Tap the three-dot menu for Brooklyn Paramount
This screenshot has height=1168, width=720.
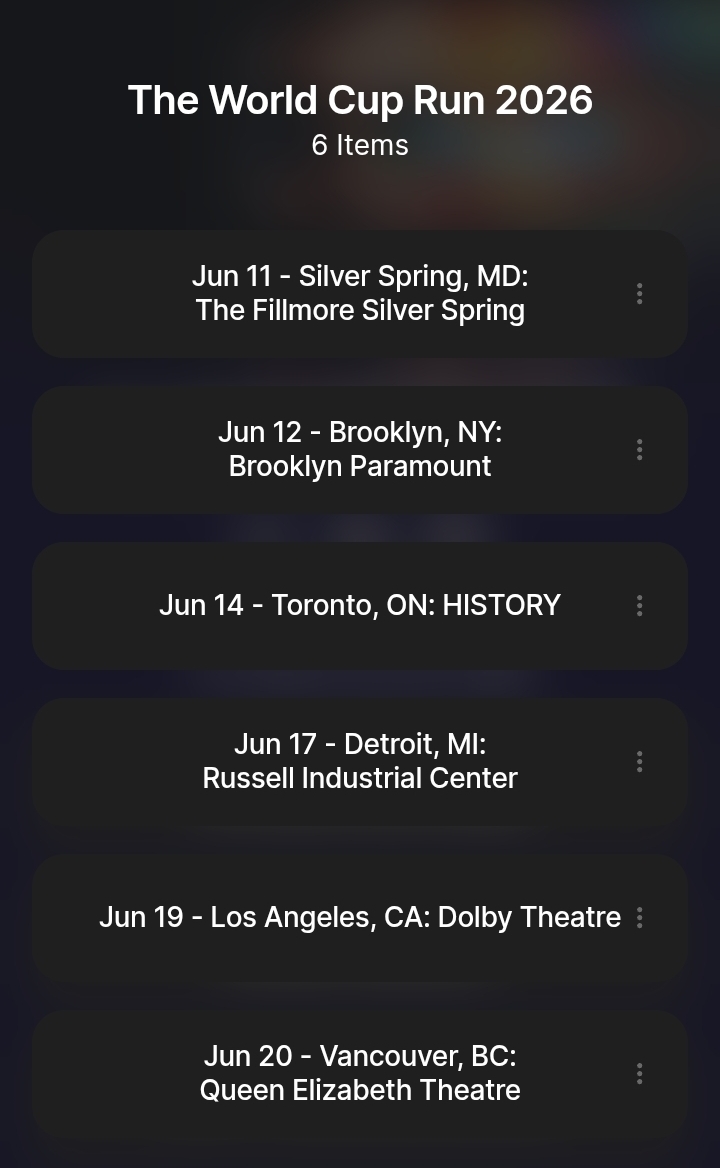coord(639,449)
